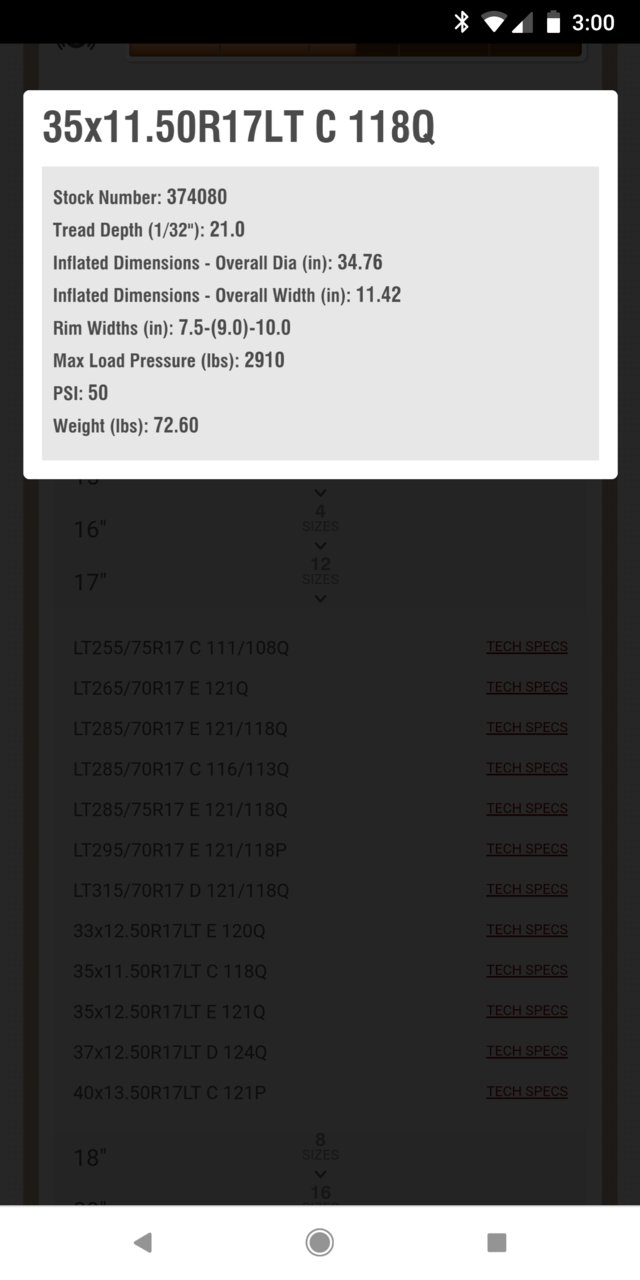Open TECH SPECS for LT285/70R17 E 121/118Q
This screenshot has width=640, height=1280.
coord(527,728)
